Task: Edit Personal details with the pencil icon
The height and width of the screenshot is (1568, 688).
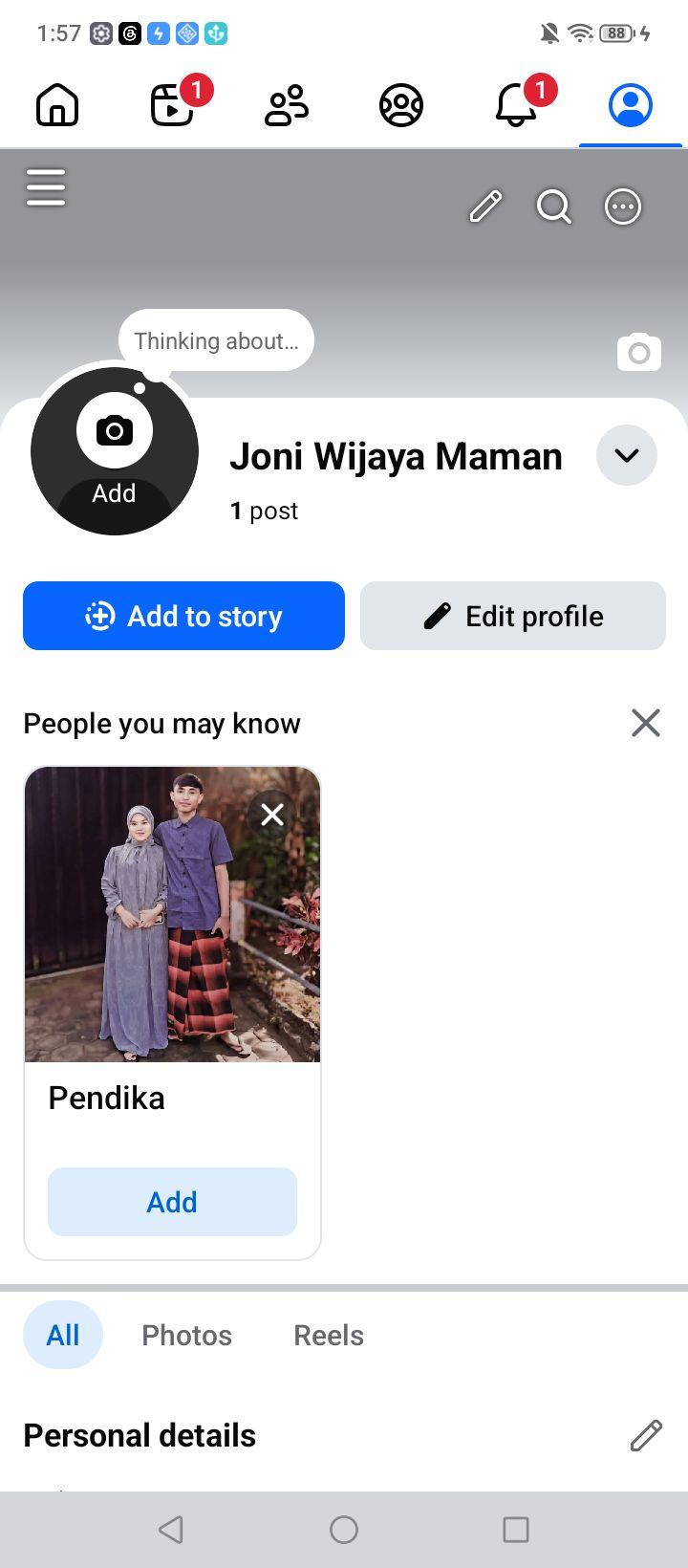Action: click(x=646, y=1435)
